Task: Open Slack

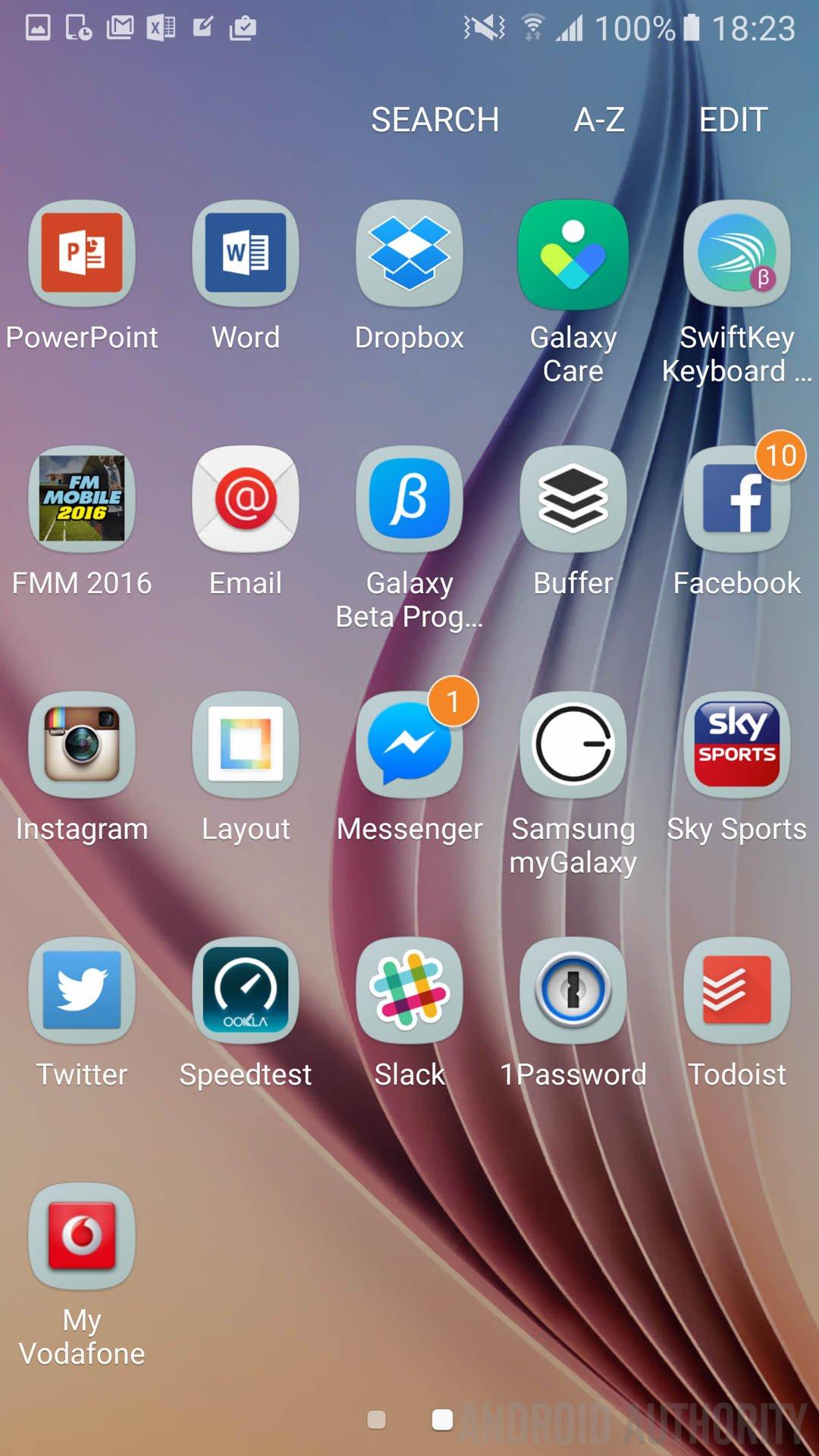Action: 409,991
